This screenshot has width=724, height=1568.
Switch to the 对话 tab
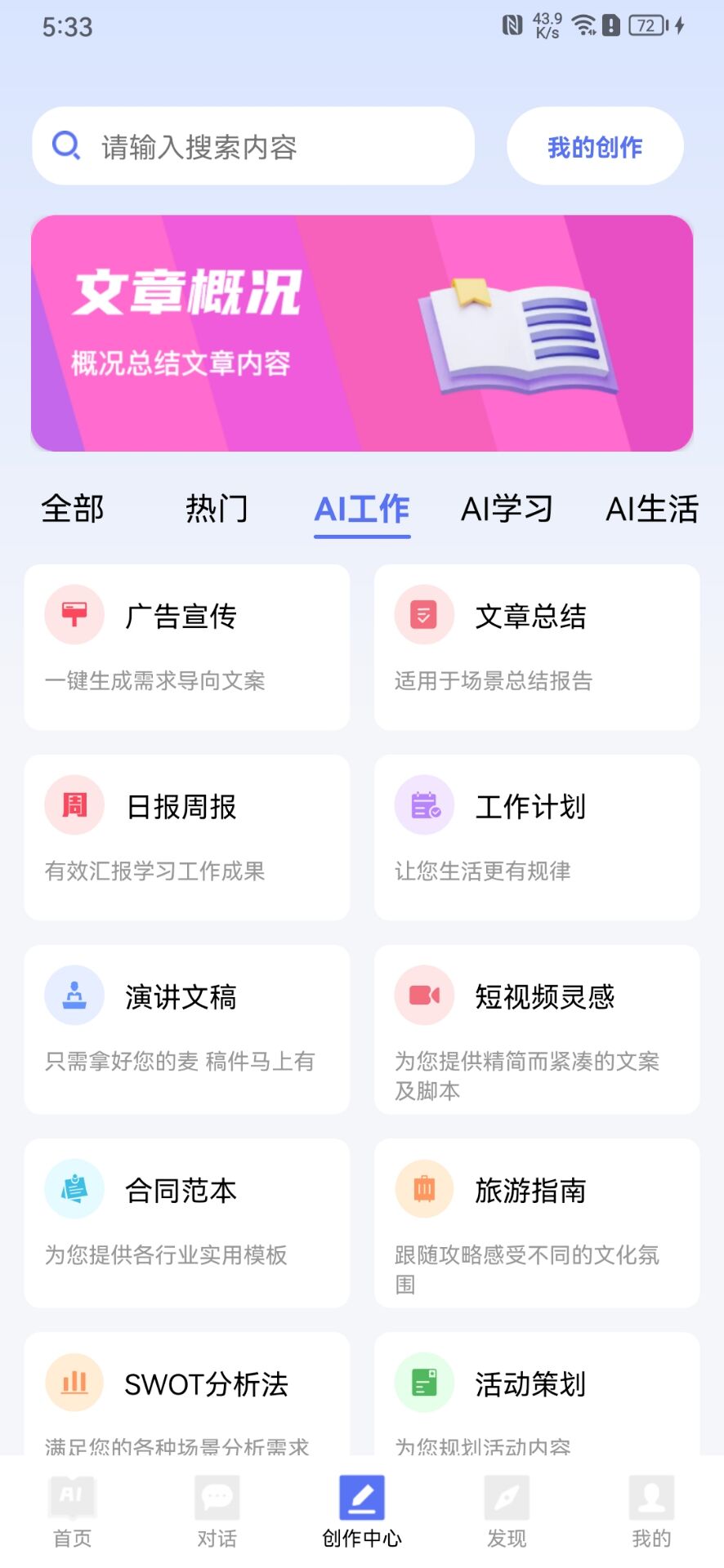[x=217, y=1512]
